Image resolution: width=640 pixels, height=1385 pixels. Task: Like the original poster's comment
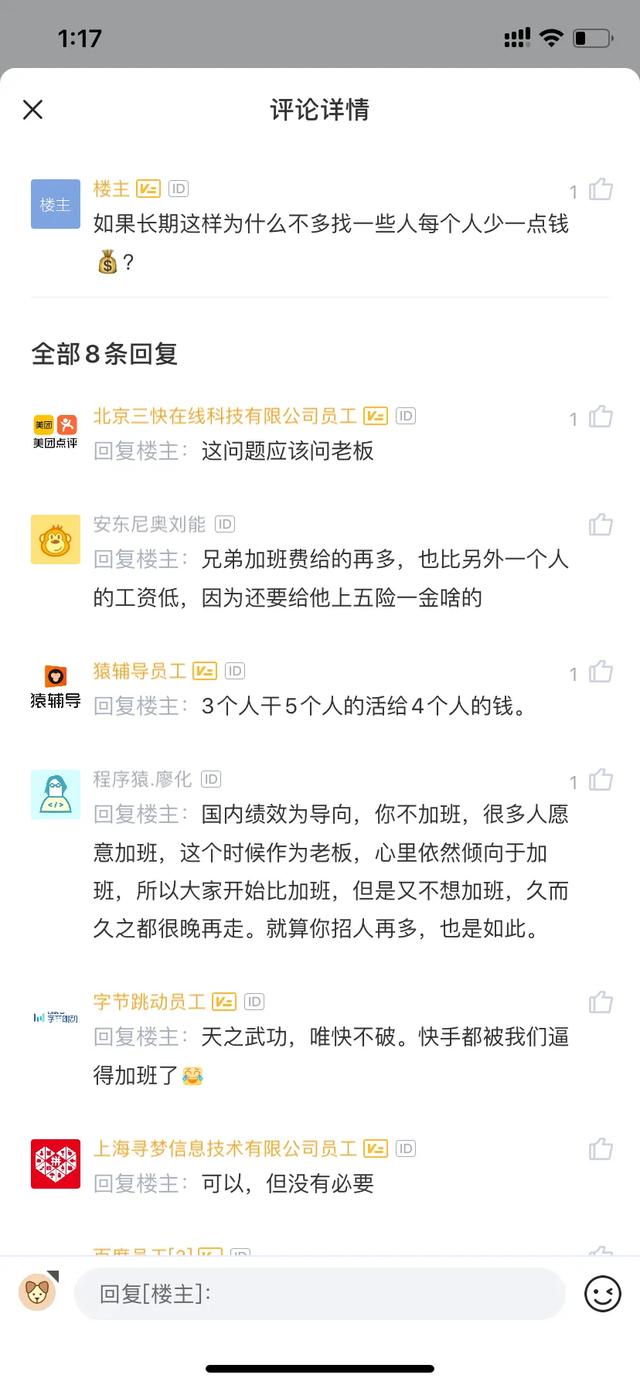[600, 189]
